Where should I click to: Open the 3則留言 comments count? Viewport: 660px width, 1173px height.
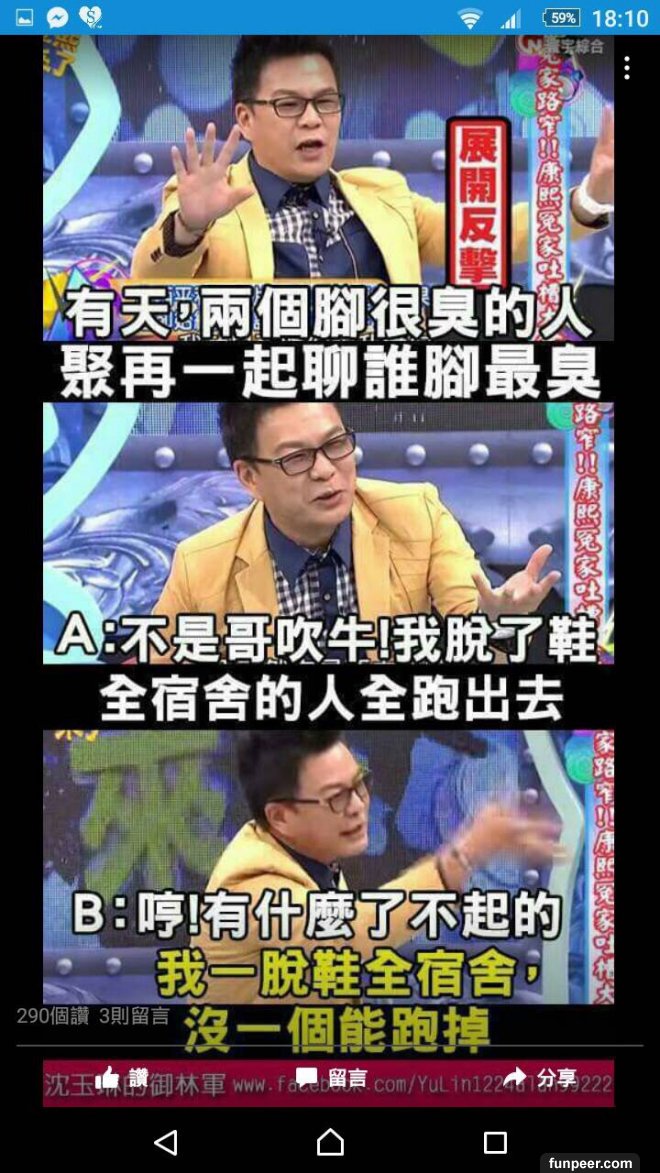pos(134,1016)
